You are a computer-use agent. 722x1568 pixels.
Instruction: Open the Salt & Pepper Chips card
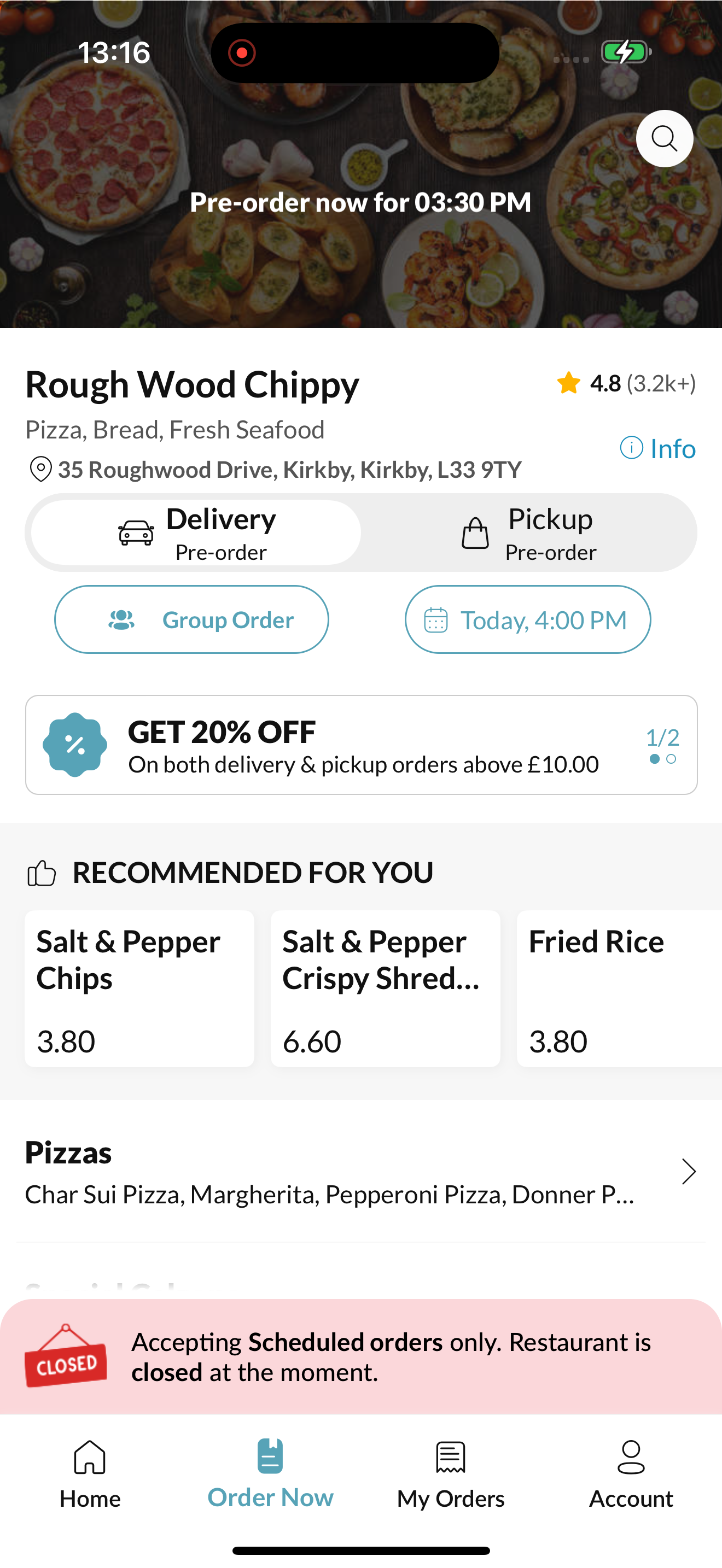[139, 988]
